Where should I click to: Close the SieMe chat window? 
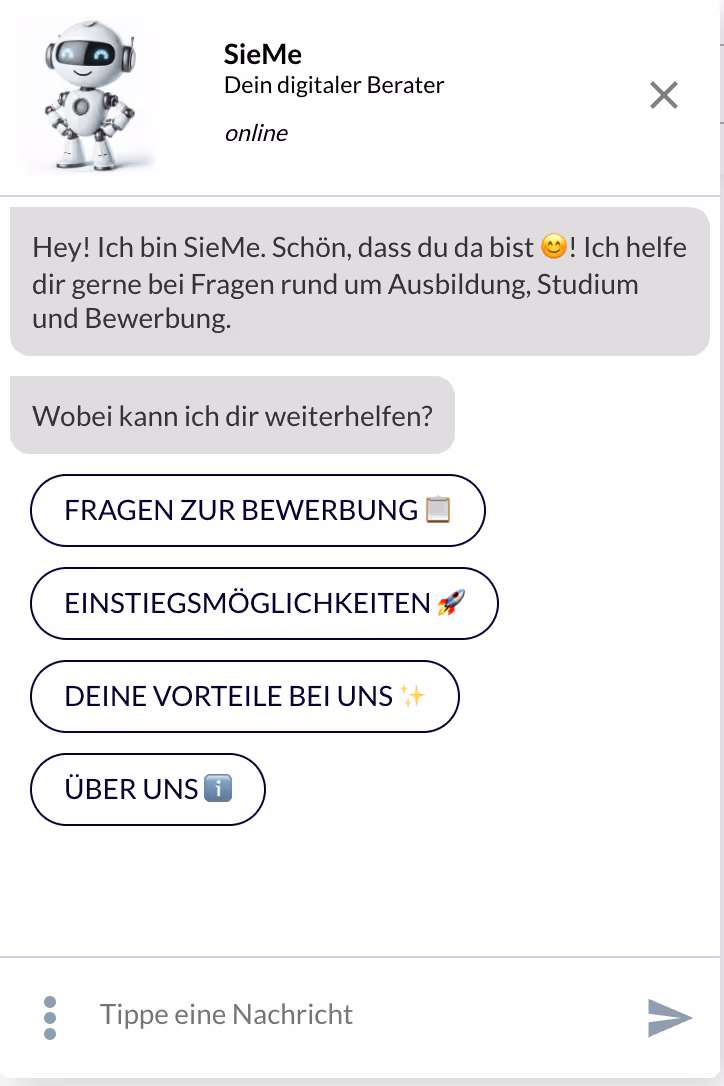(x=664, y=95)
